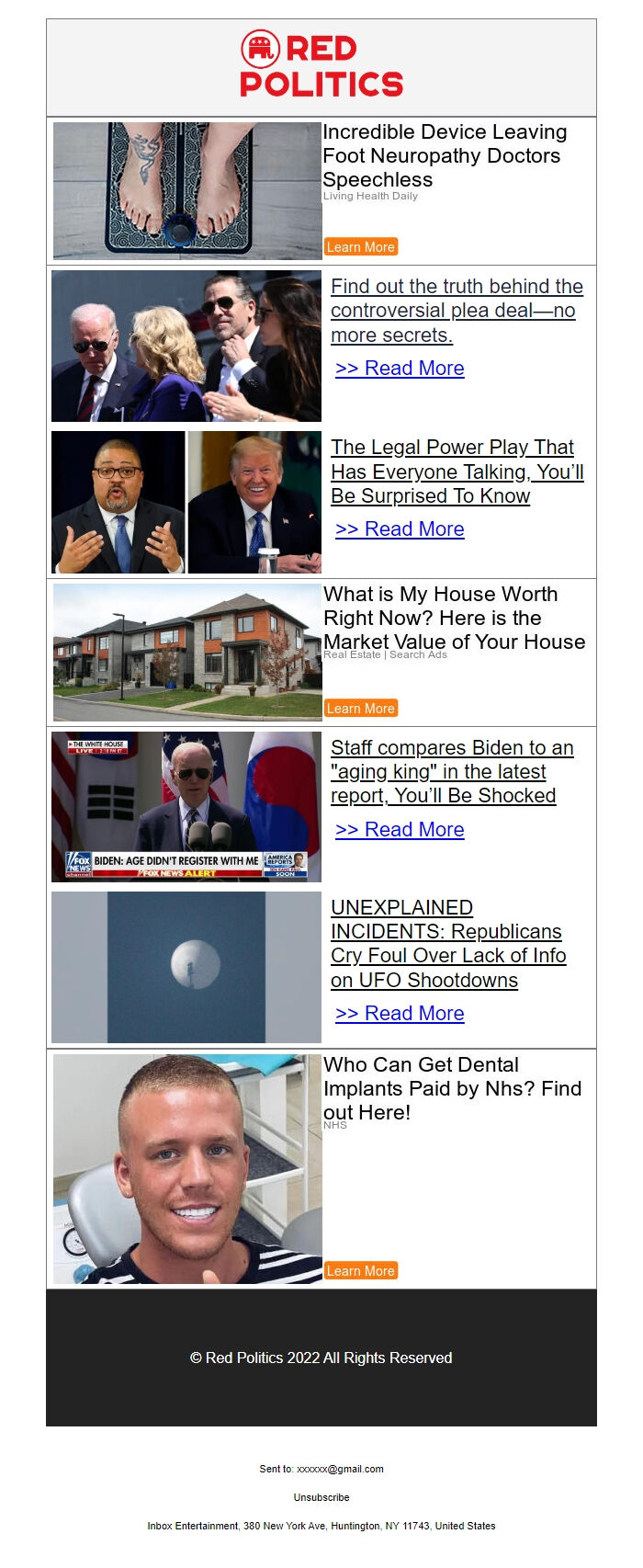
Task: Tap Read More under the aging king story
Action: pos(400,830)
